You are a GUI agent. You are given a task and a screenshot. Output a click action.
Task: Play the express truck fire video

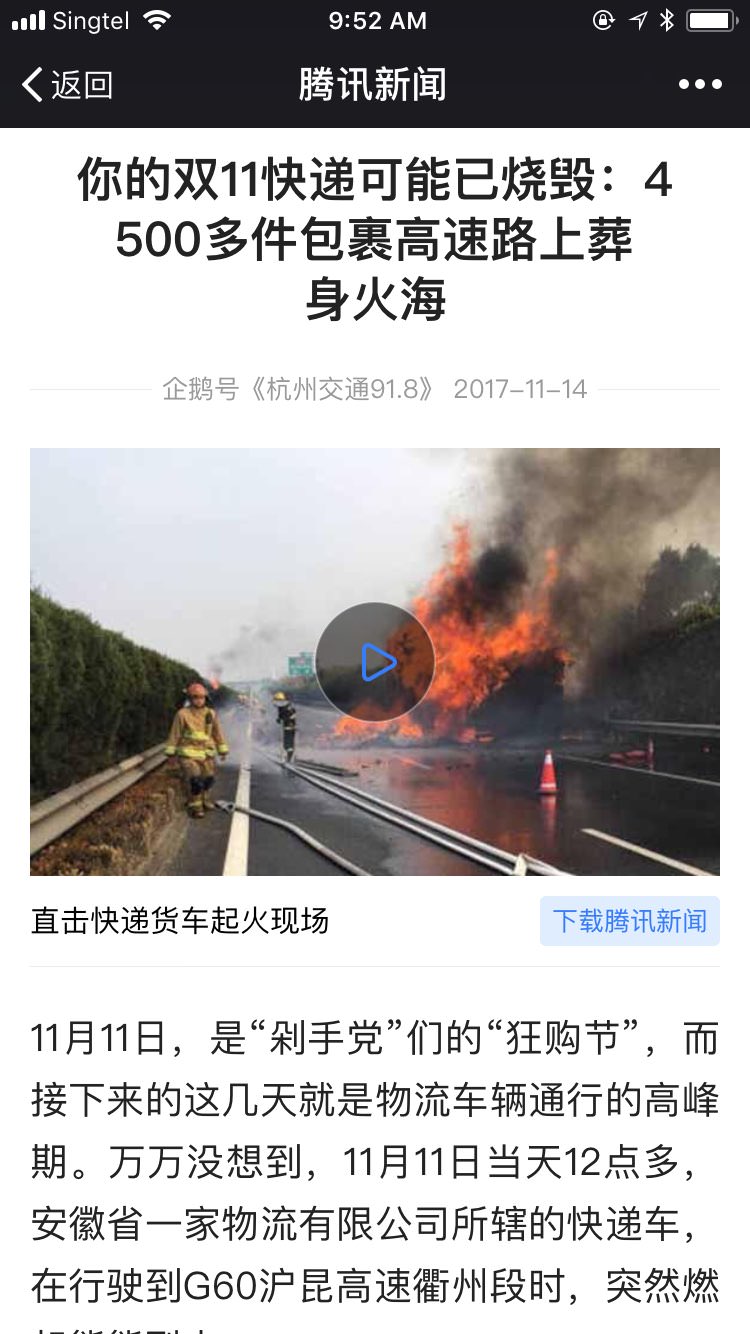(375, 662)
